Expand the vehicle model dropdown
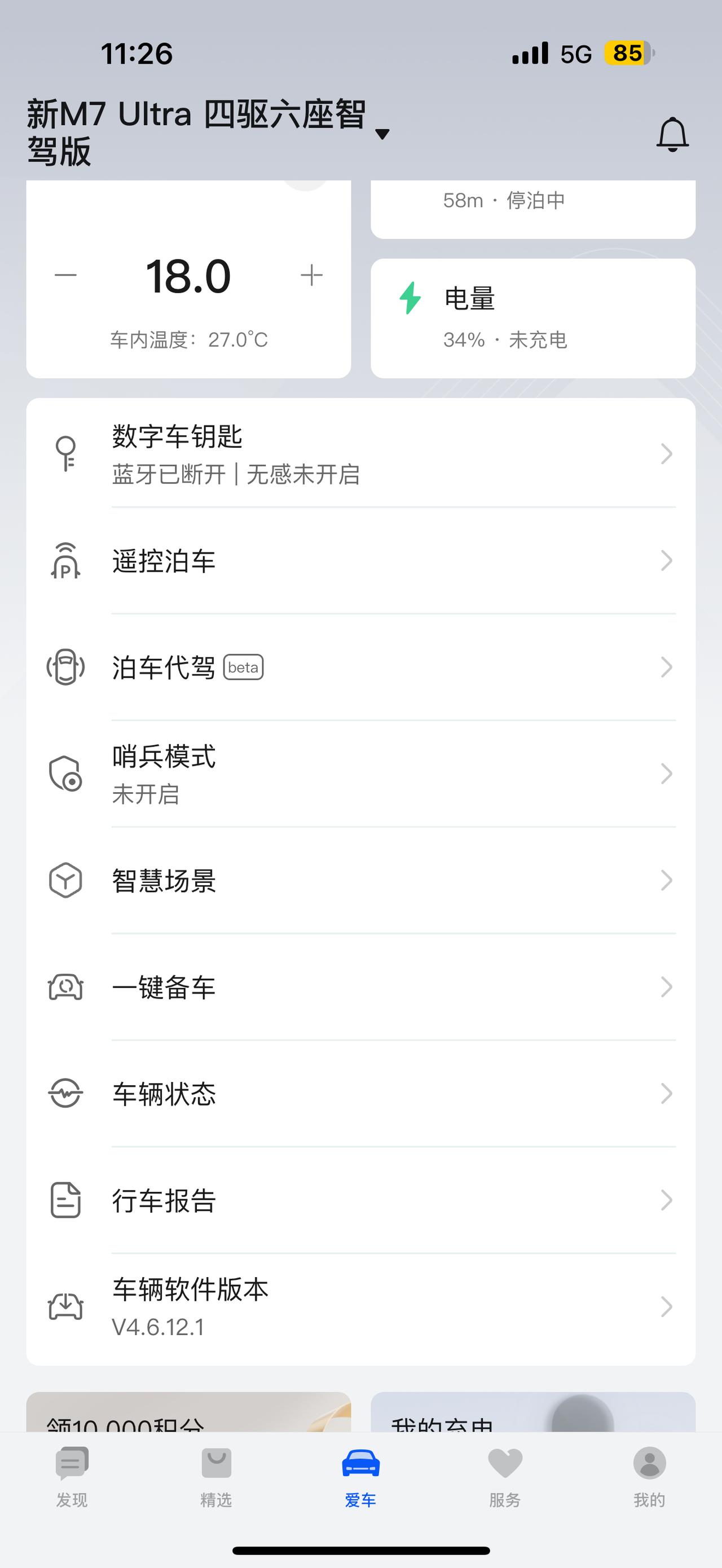This screenshot has height=1568, width=722. 382,134
